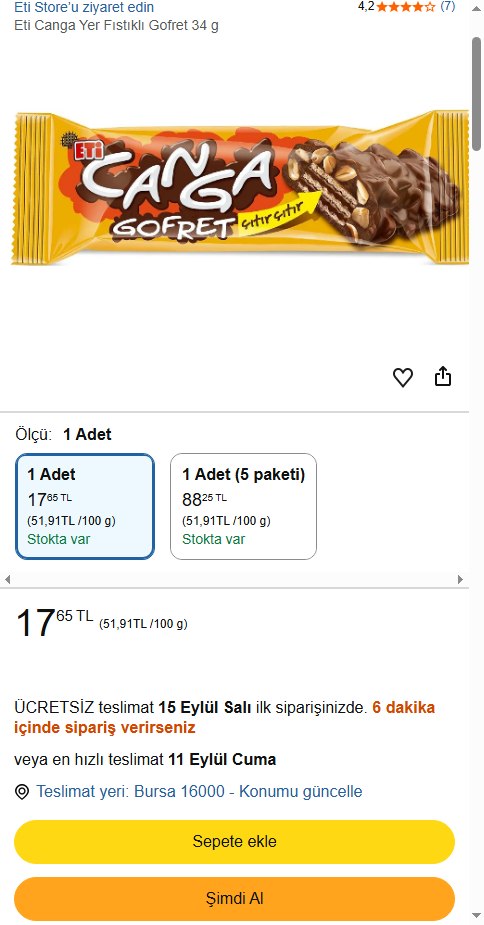This screenshot has width=484, height=925.
Task: Select the 1 Adet (5 paketi) option
Action: [x=243, y=506]
